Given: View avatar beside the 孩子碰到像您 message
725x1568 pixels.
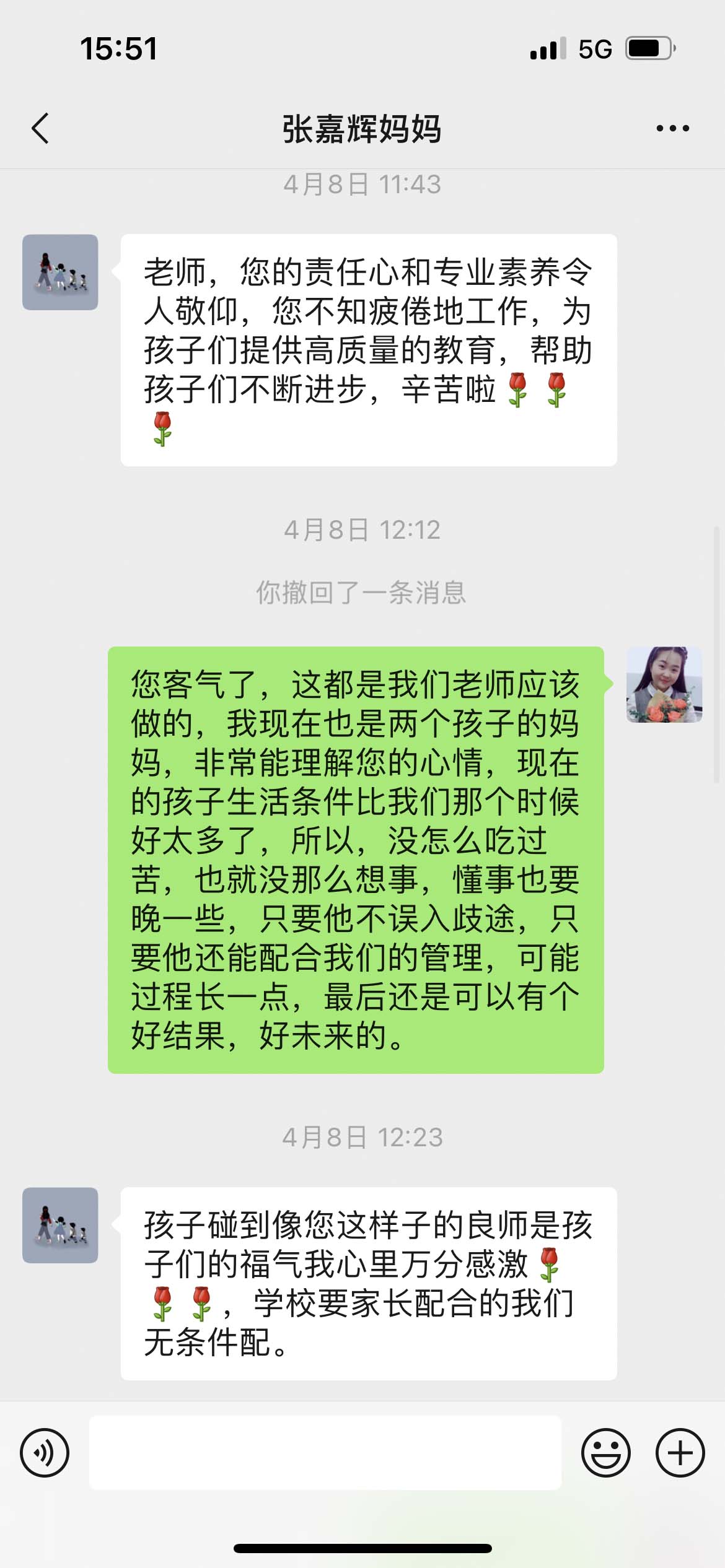Looking at the screenshot, I should pos(60,1226).
